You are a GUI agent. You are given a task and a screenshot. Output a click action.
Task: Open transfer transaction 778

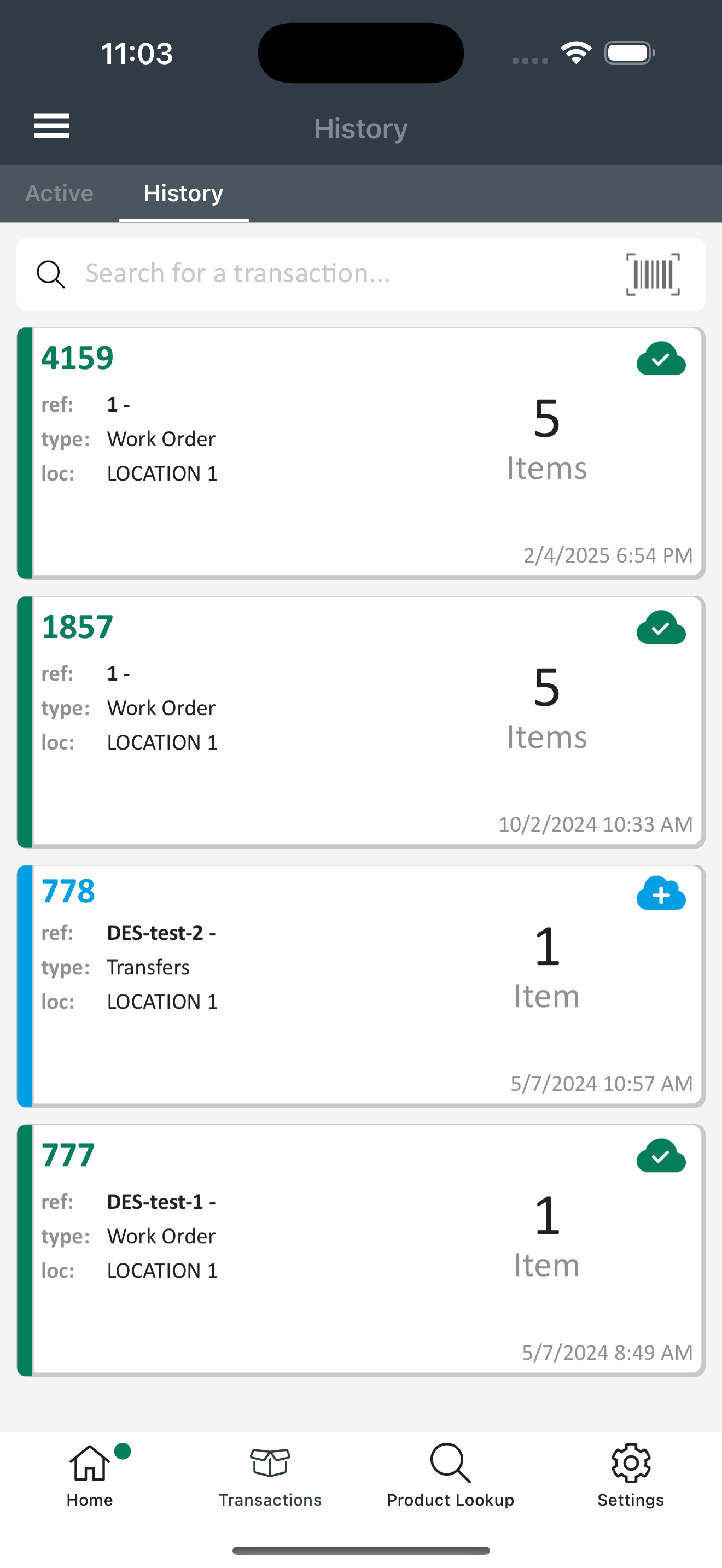pos(361,986)
